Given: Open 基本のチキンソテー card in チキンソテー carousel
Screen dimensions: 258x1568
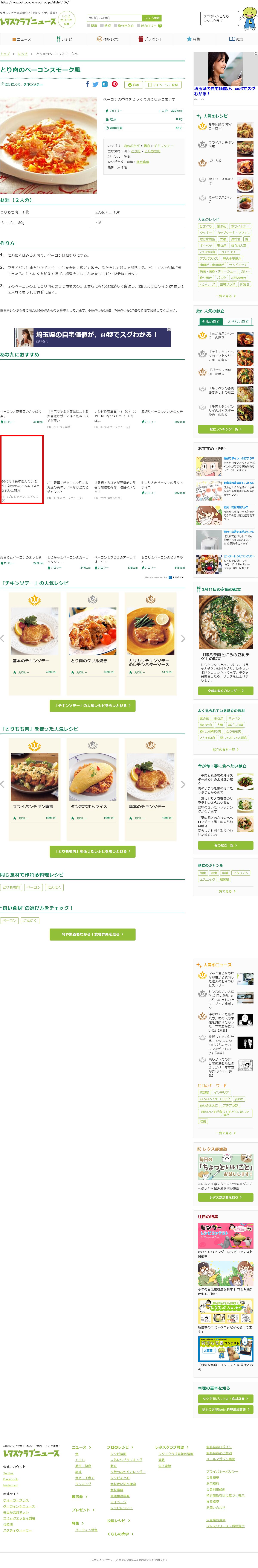Looking at the screenshot, I should click(35, 639).
